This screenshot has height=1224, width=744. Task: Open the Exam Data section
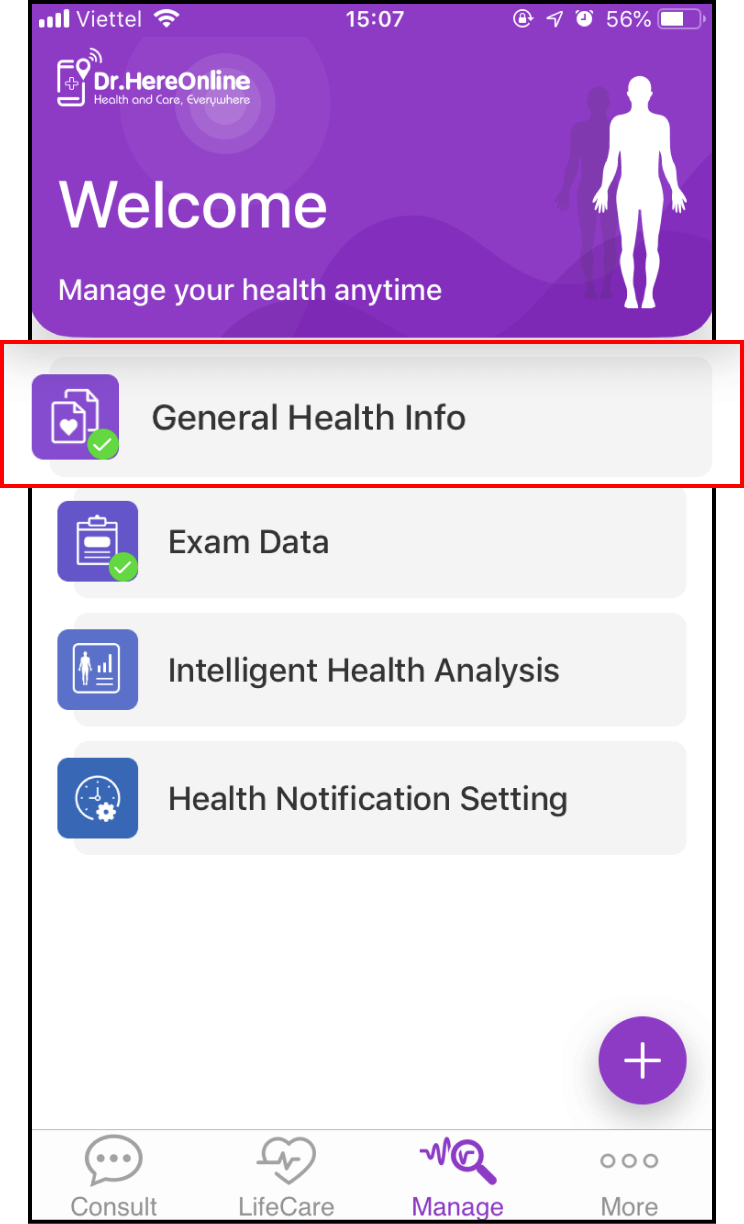coord(380,542)
